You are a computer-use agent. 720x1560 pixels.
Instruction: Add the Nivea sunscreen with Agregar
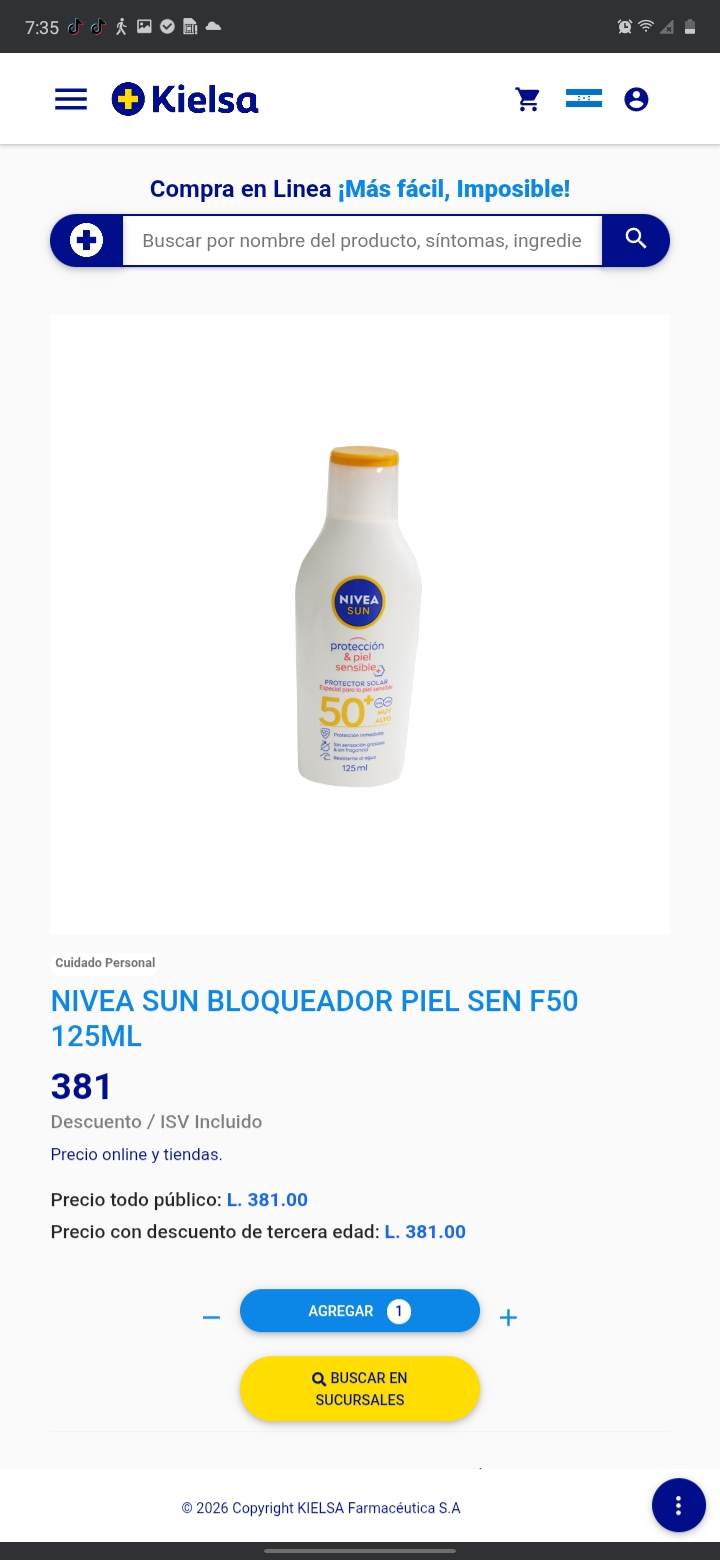[x=359, y=1311]
